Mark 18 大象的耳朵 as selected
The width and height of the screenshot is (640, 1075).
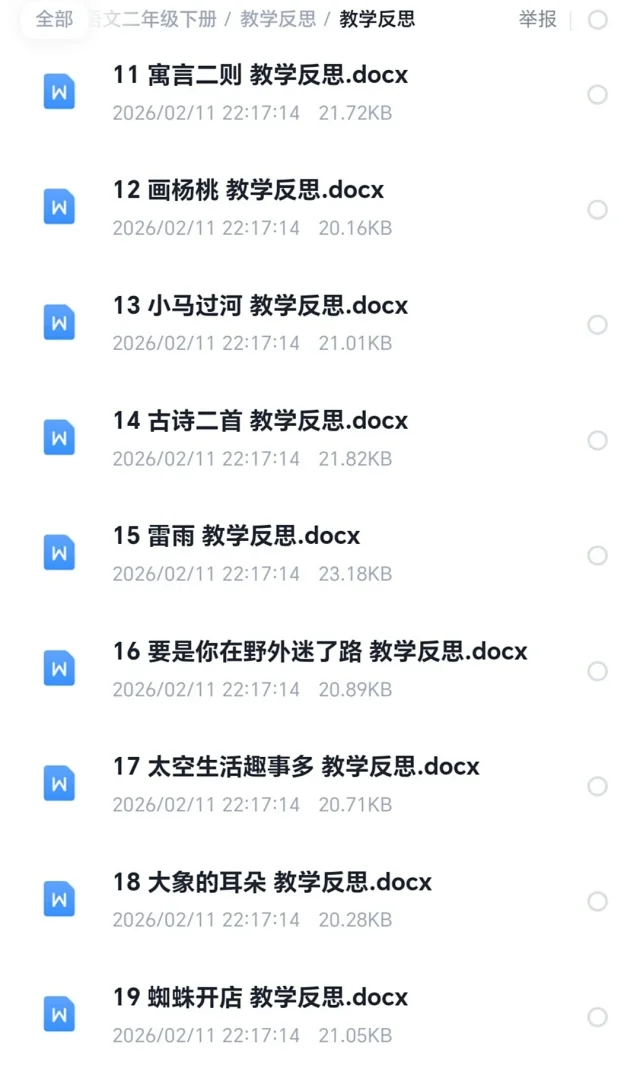pos(597,901)
